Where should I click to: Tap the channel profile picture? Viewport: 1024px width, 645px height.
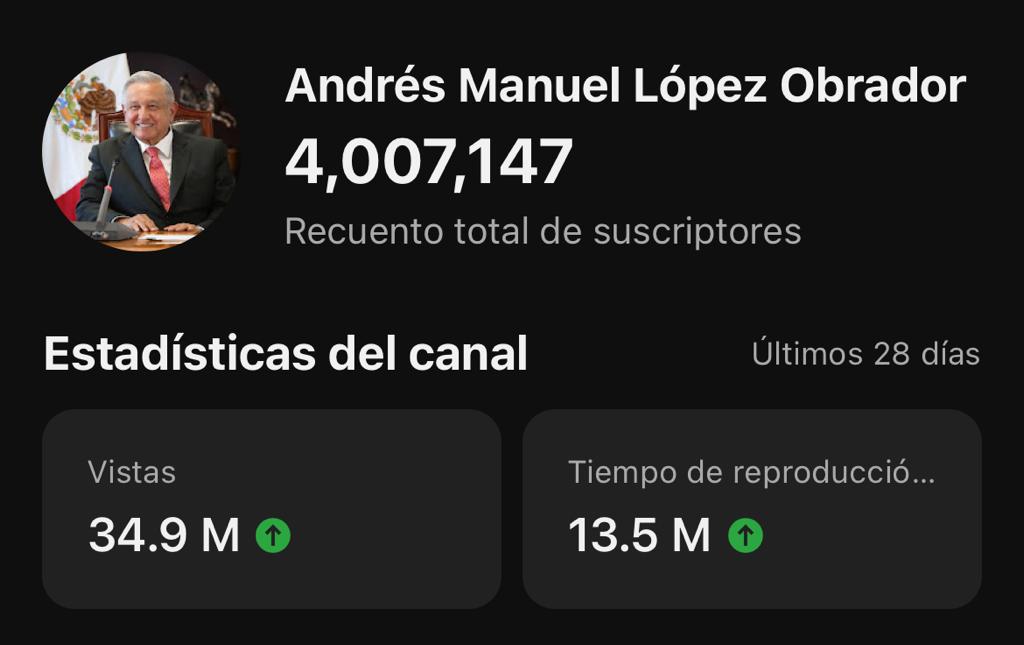click(140, 152)
